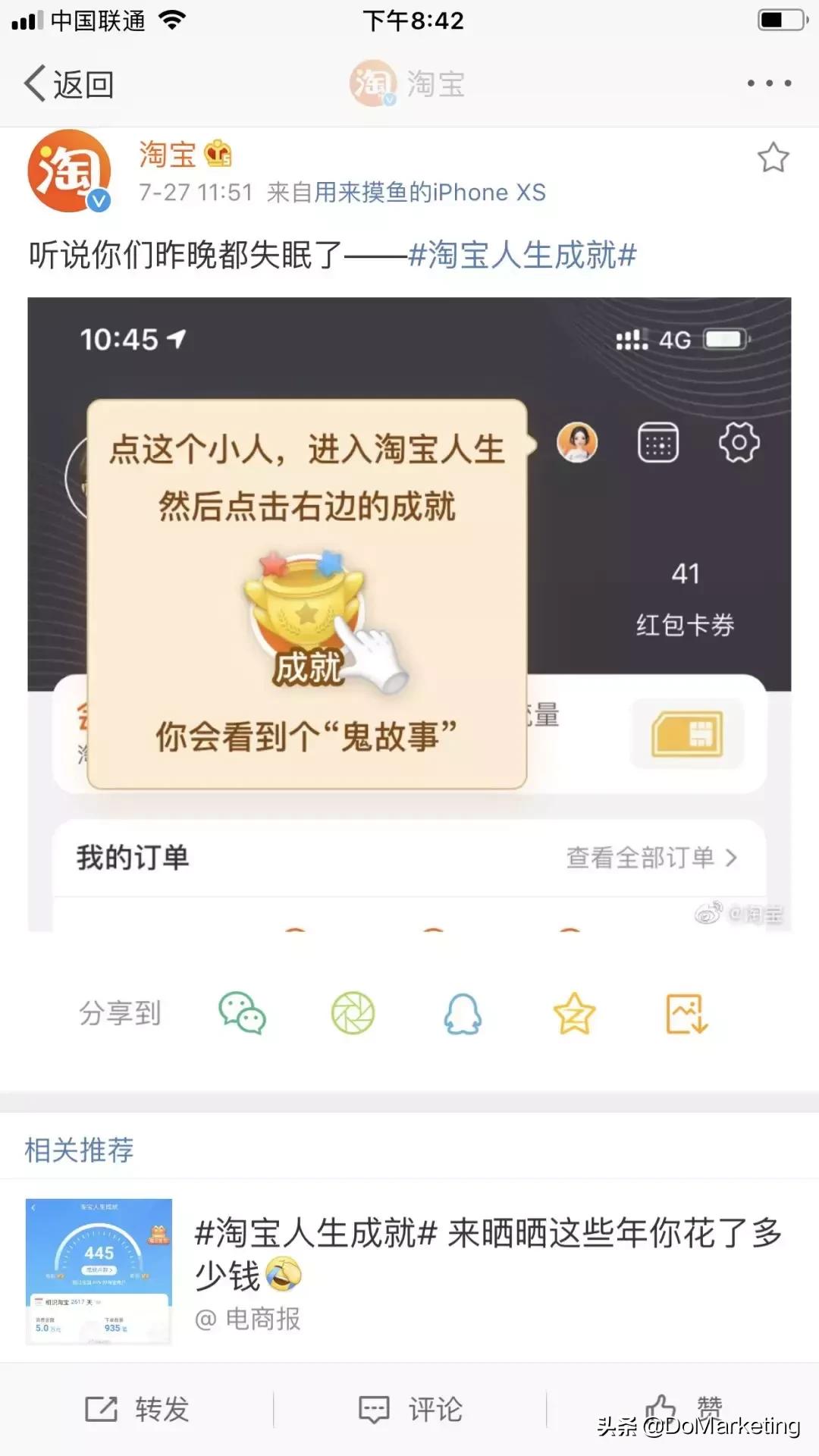This screenshot has width=819, height=1456.
Task: Share the post to Qzone
Action: coord(573,1014)
